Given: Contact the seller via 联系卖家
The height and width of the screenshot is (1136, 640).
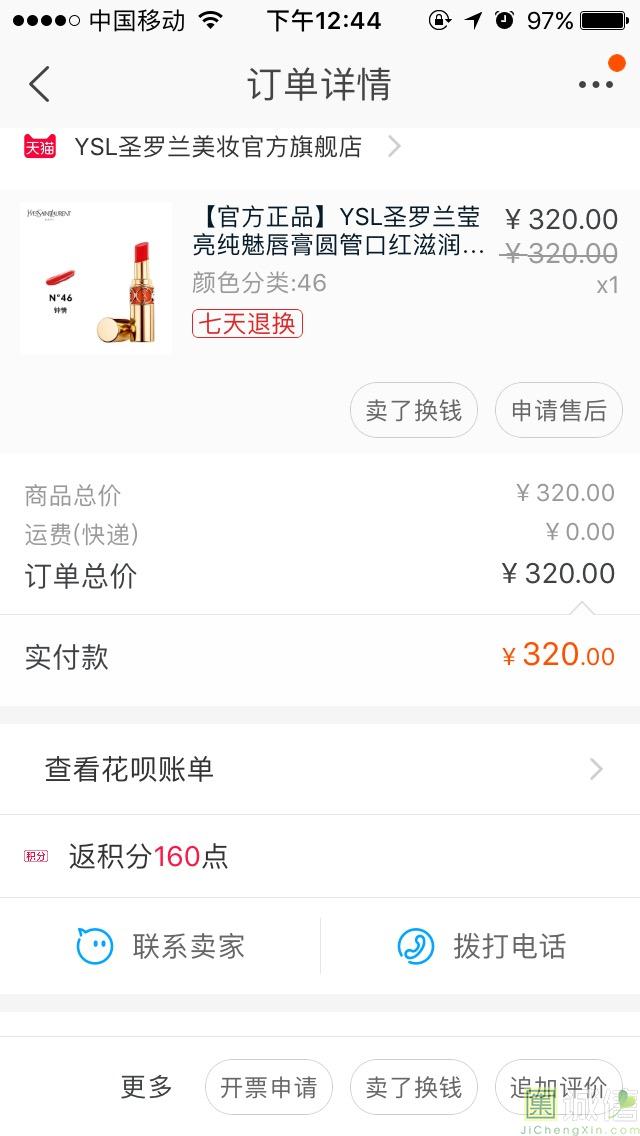Looking at the screenshot, I should click(160, 946).
